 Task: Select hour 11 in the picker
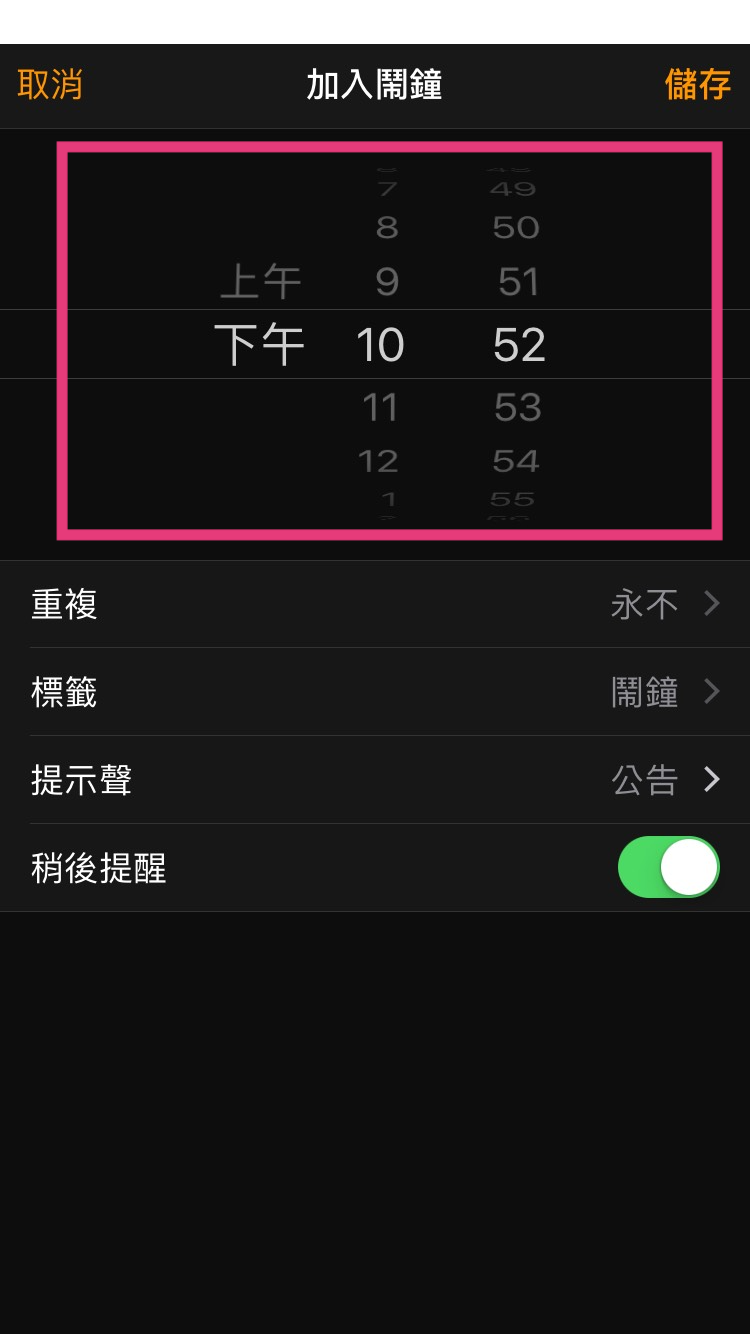click(x=380, y=407)
